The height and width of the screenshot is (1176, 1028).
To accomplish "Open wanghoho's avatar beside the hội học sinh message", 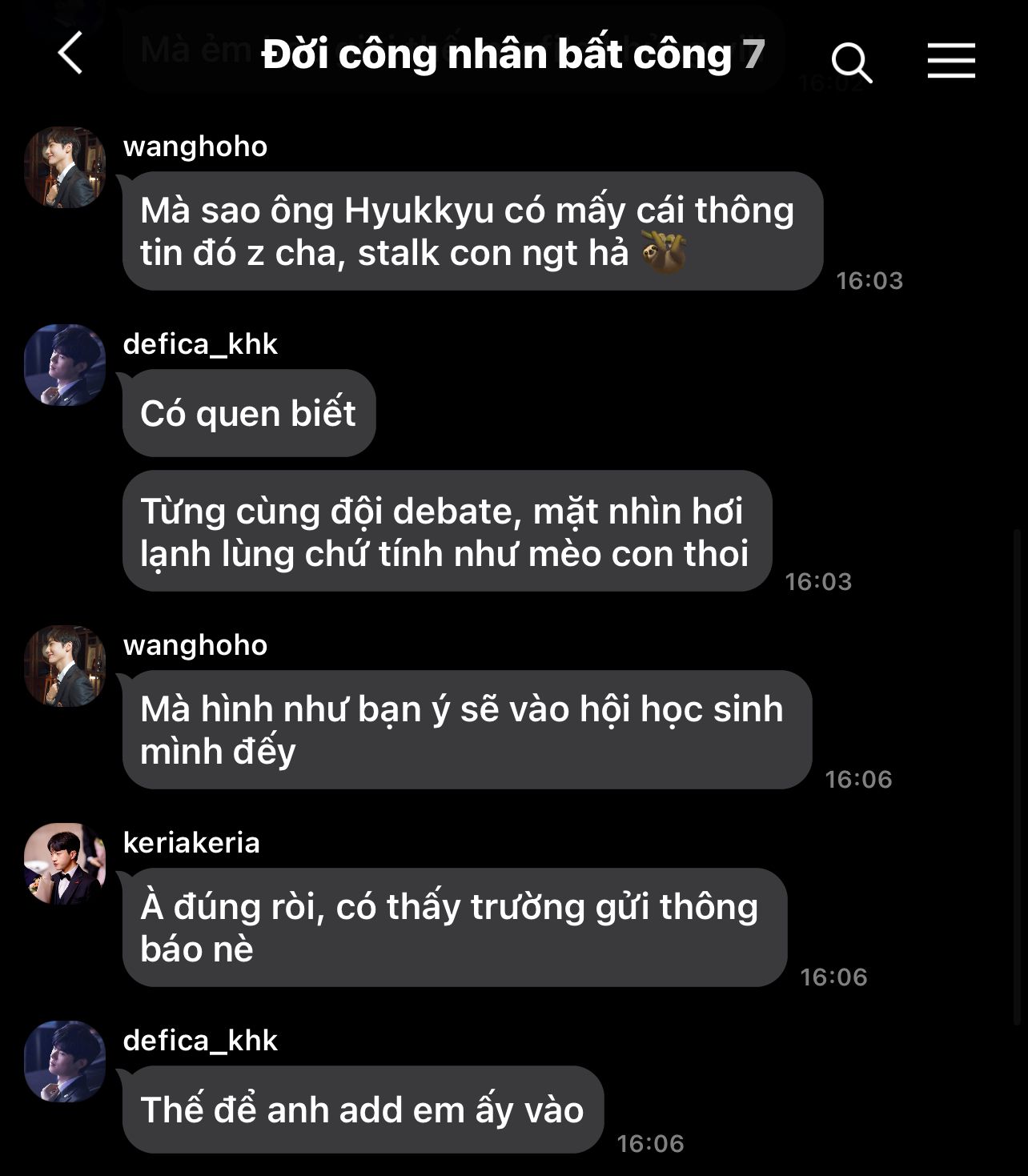I will point(65,666).
